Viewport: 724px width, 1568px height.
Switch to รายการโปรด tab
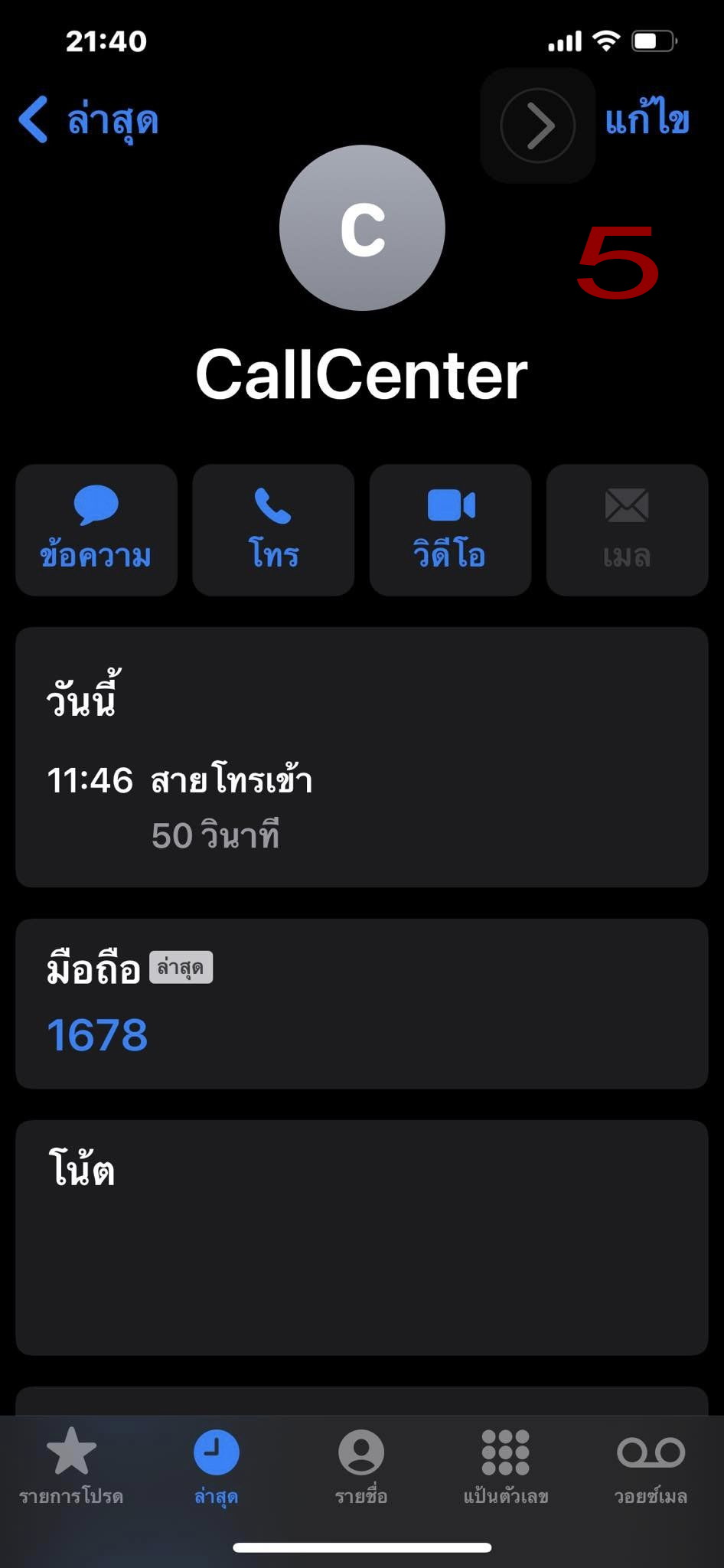[71, 1467]
